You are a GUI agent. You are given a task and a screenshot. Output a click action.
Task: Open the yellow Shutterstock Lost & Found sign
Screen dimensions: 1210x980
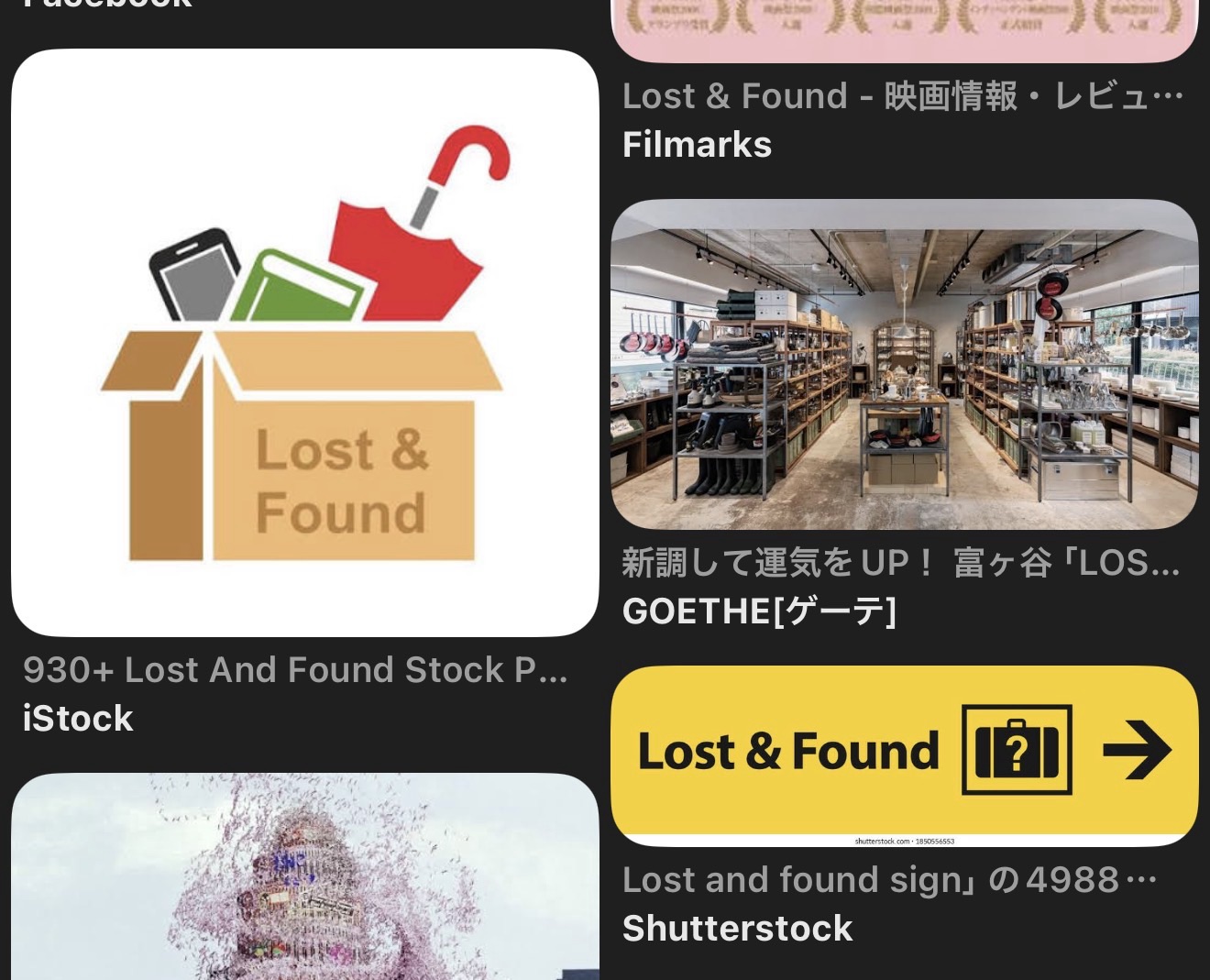904,753
